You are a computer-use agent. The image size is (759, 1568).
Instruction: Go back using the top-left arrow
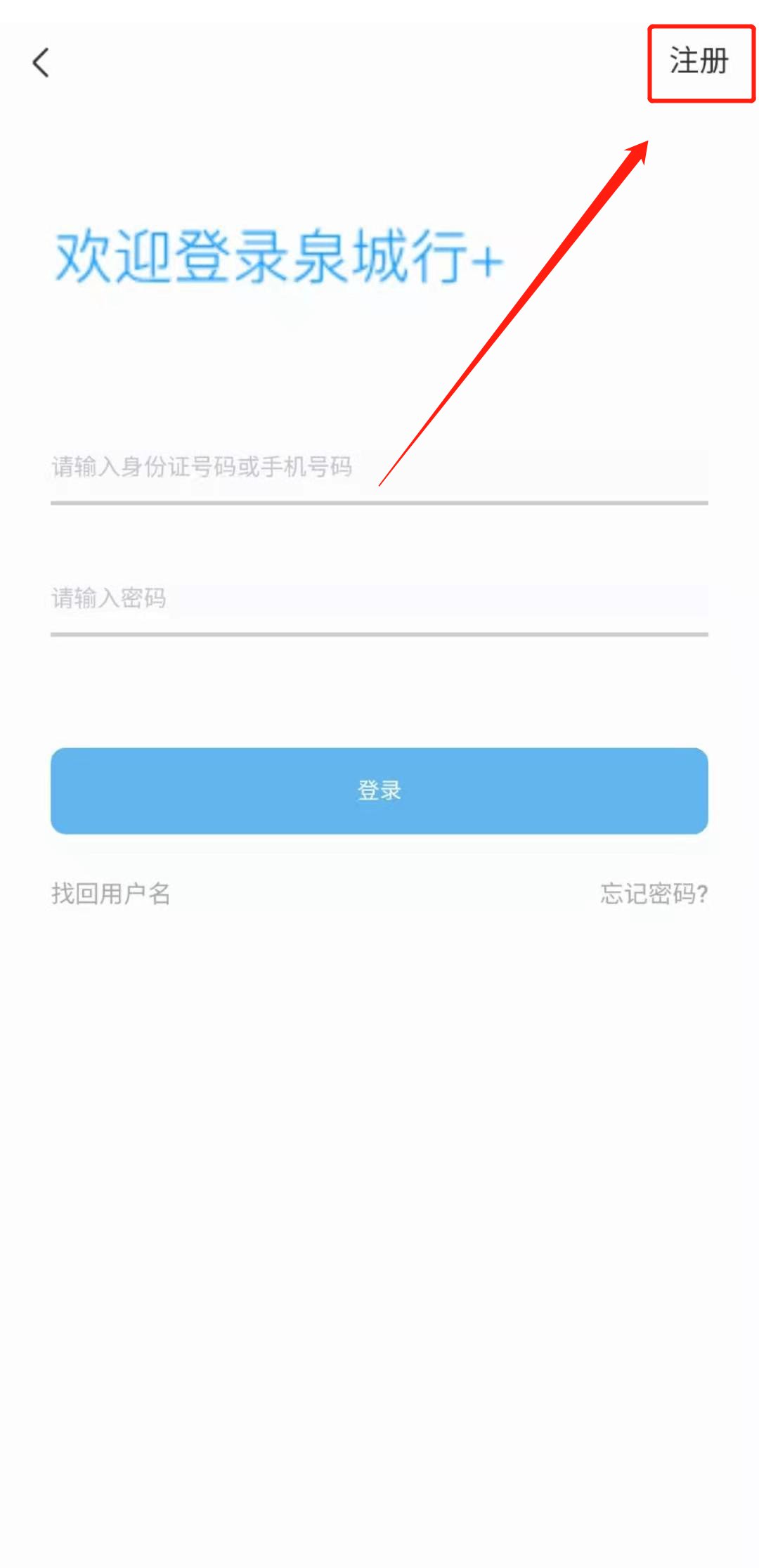(x=41, y=63)
